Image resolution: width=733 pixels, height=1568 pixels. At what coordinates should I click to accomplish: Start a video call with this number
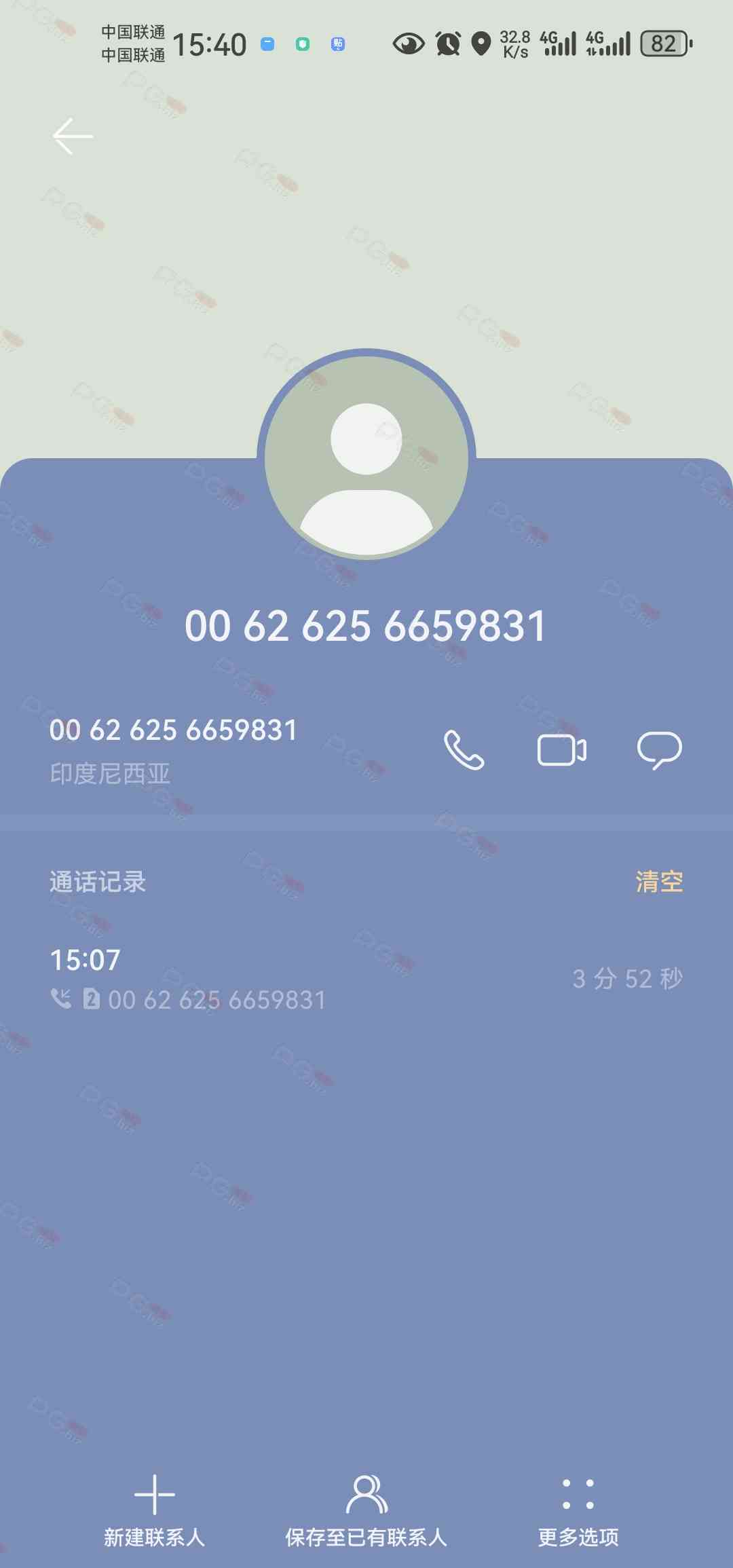561,749
